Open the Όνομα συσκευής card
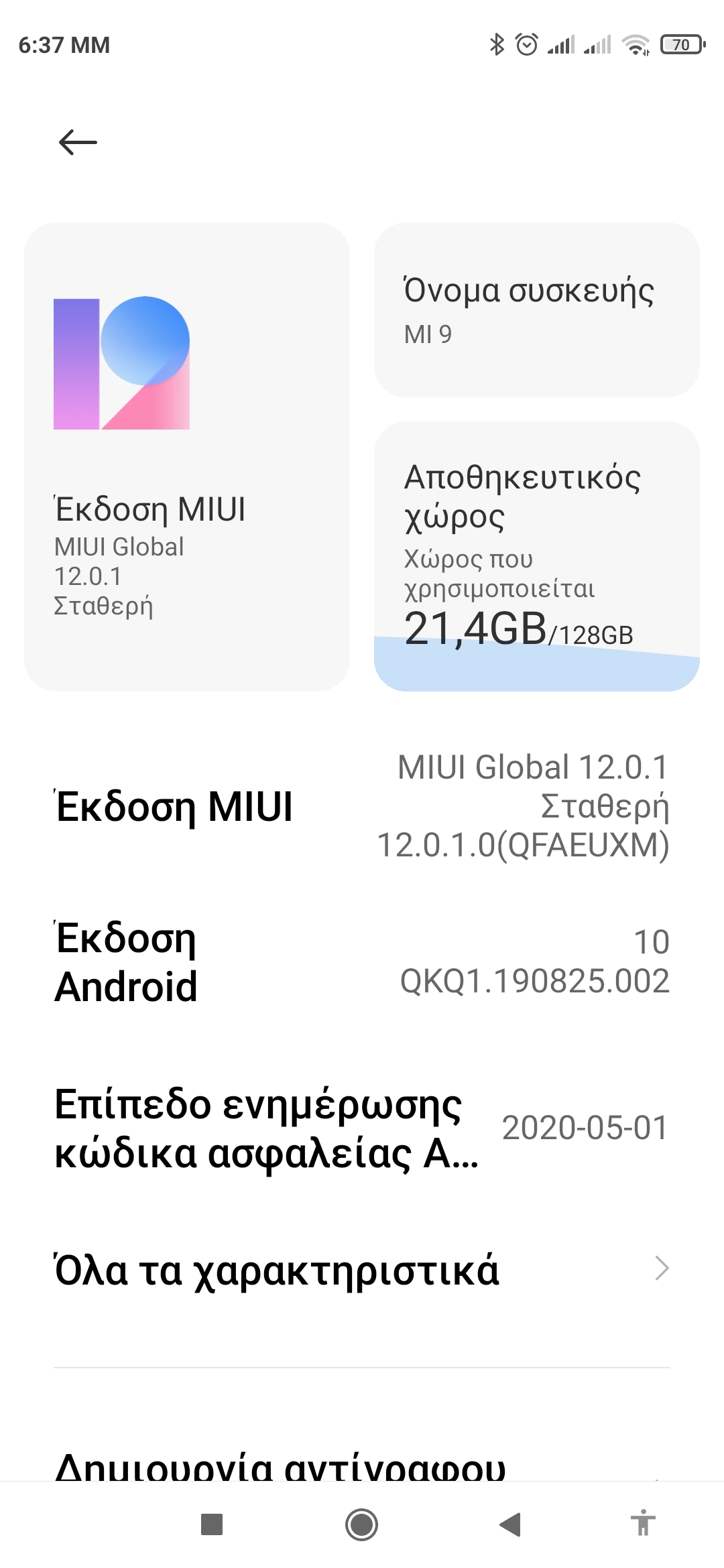Viewport: 724px width, 1568px height. coord(536,310)
